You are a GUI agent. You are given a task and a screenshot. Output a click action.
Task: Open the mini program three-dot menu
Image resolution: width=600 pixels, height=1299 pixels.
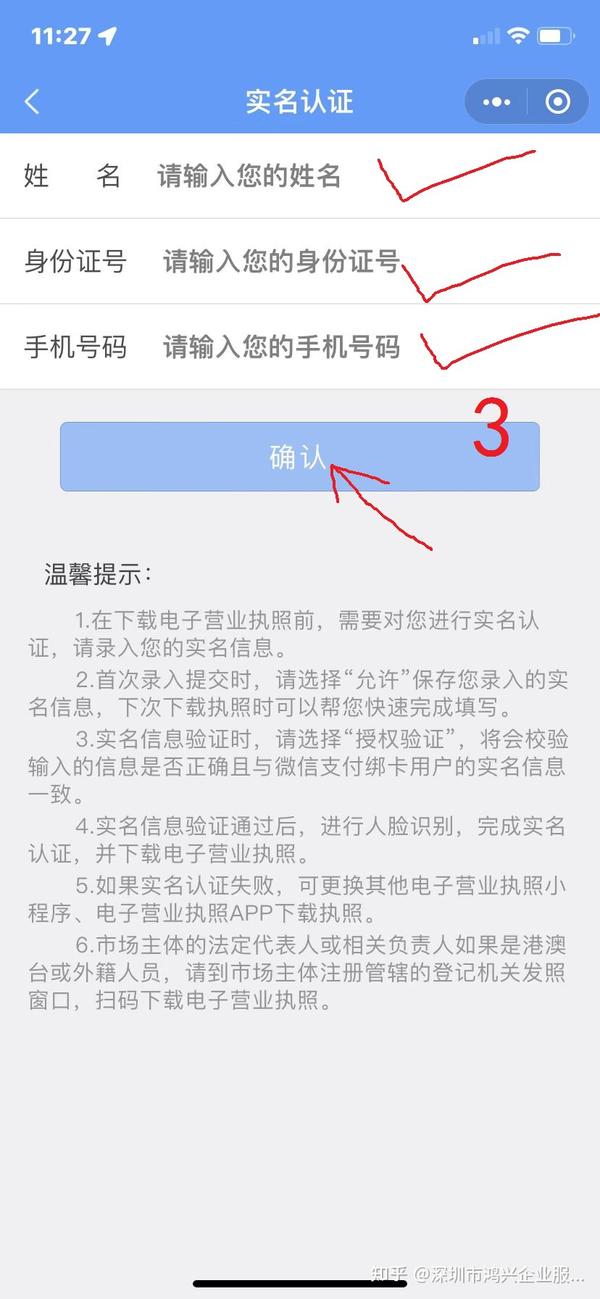(496, 101)
